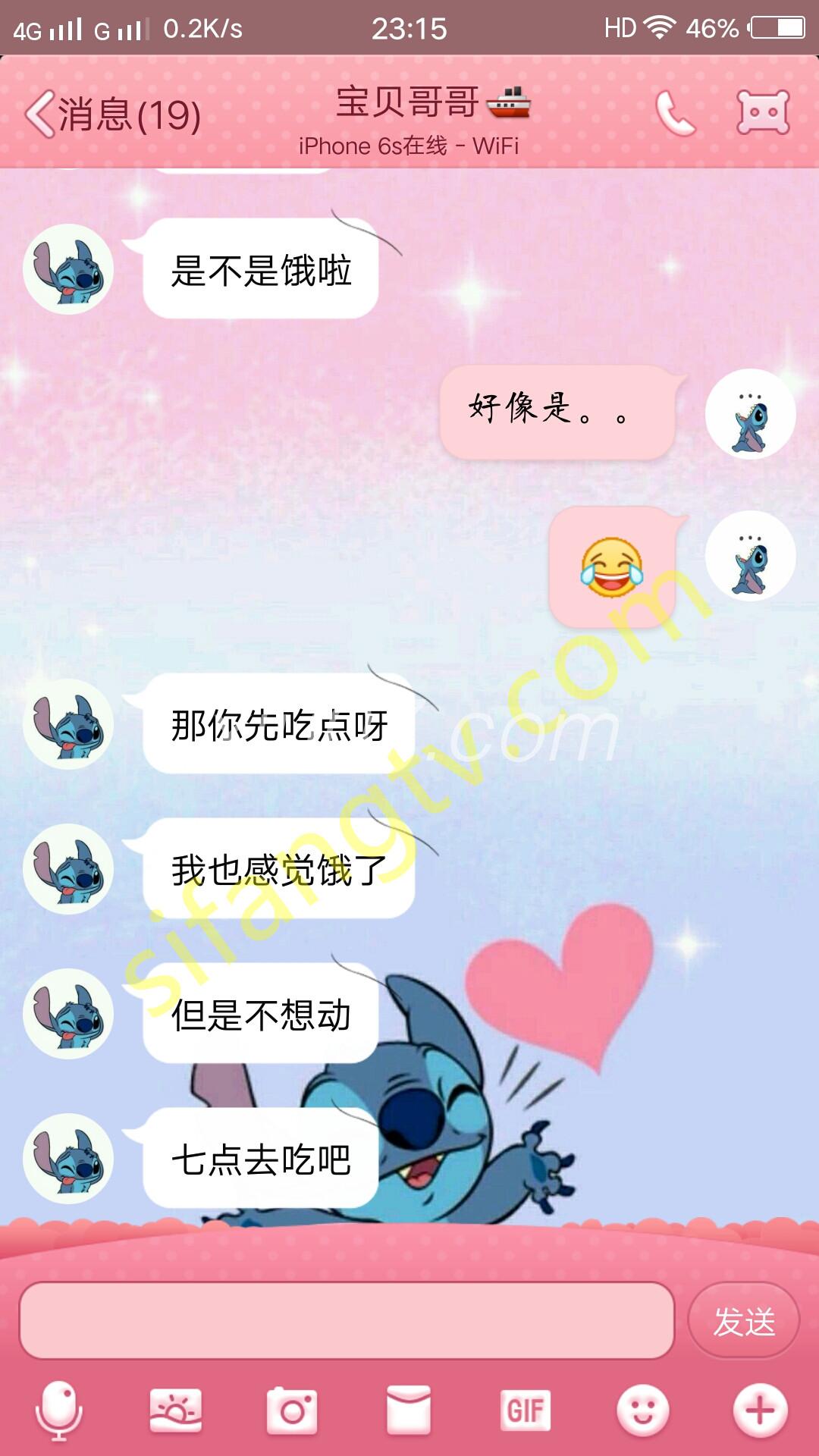Image resolution: width=819 pixels, height=1456 pixels.
Task: Open chat settings icon in the header
Action: [763, 114]
